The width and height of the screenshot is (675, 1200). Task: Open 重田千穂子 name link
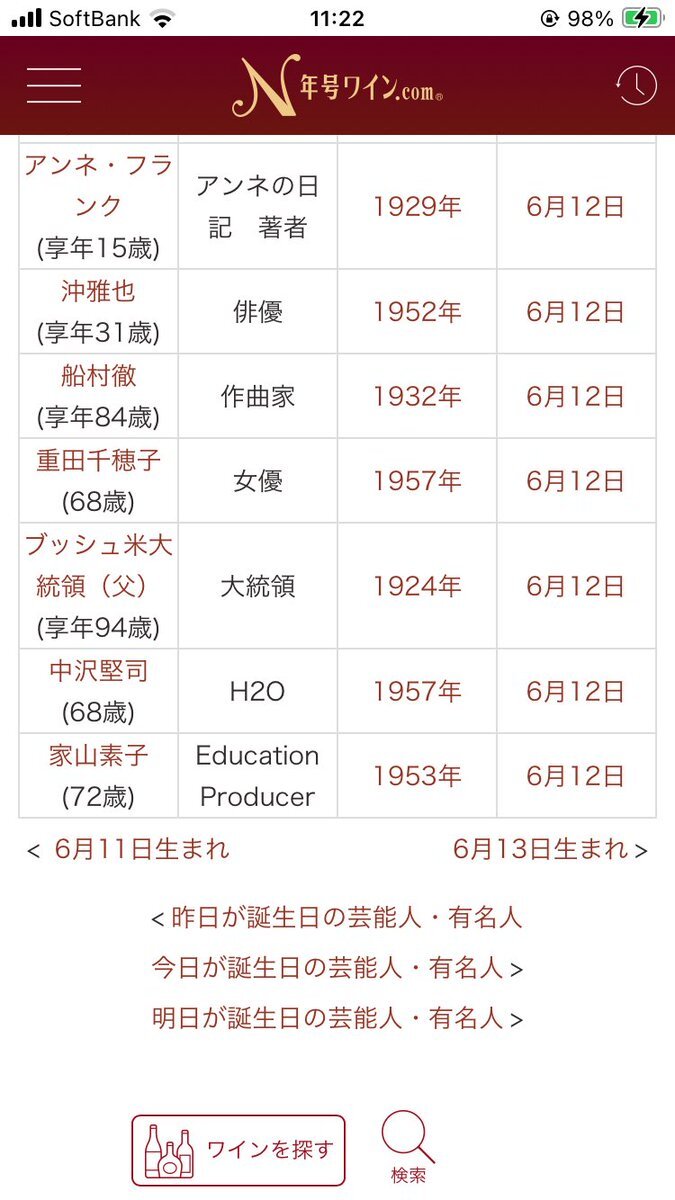tap(98, 460)
